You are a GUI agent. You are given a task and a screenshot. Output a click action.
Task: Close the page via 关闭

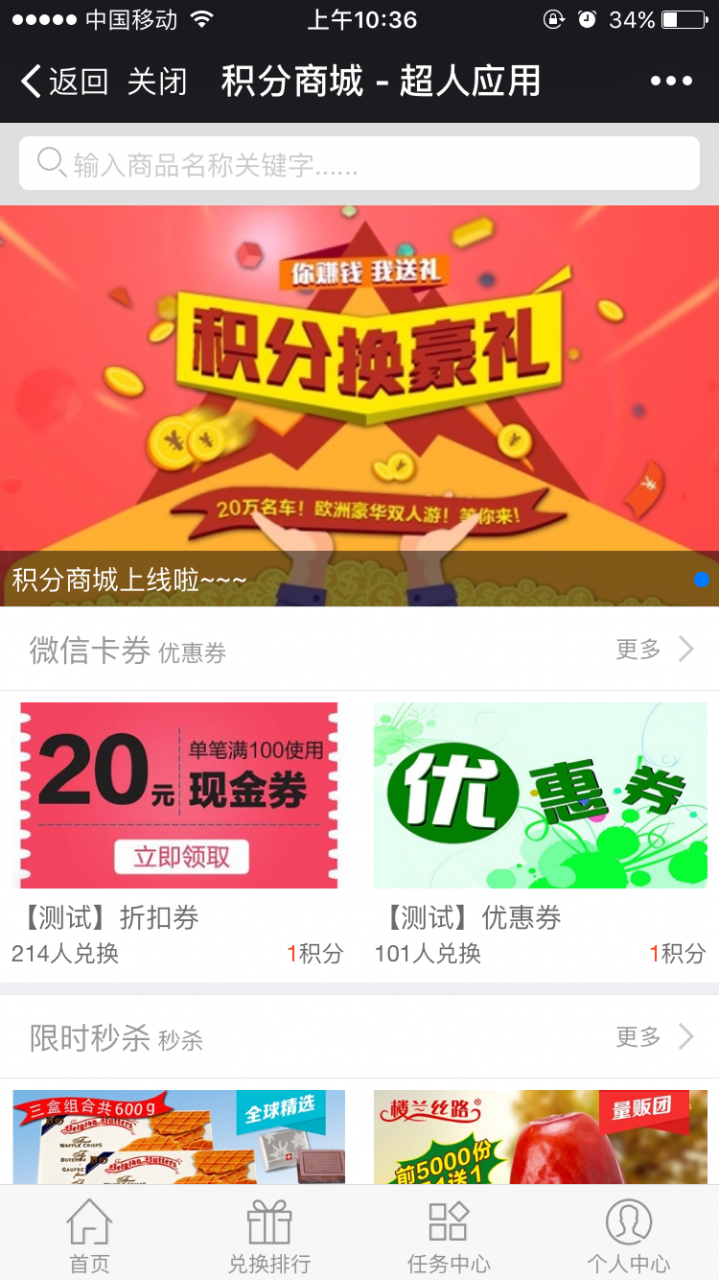157,81
